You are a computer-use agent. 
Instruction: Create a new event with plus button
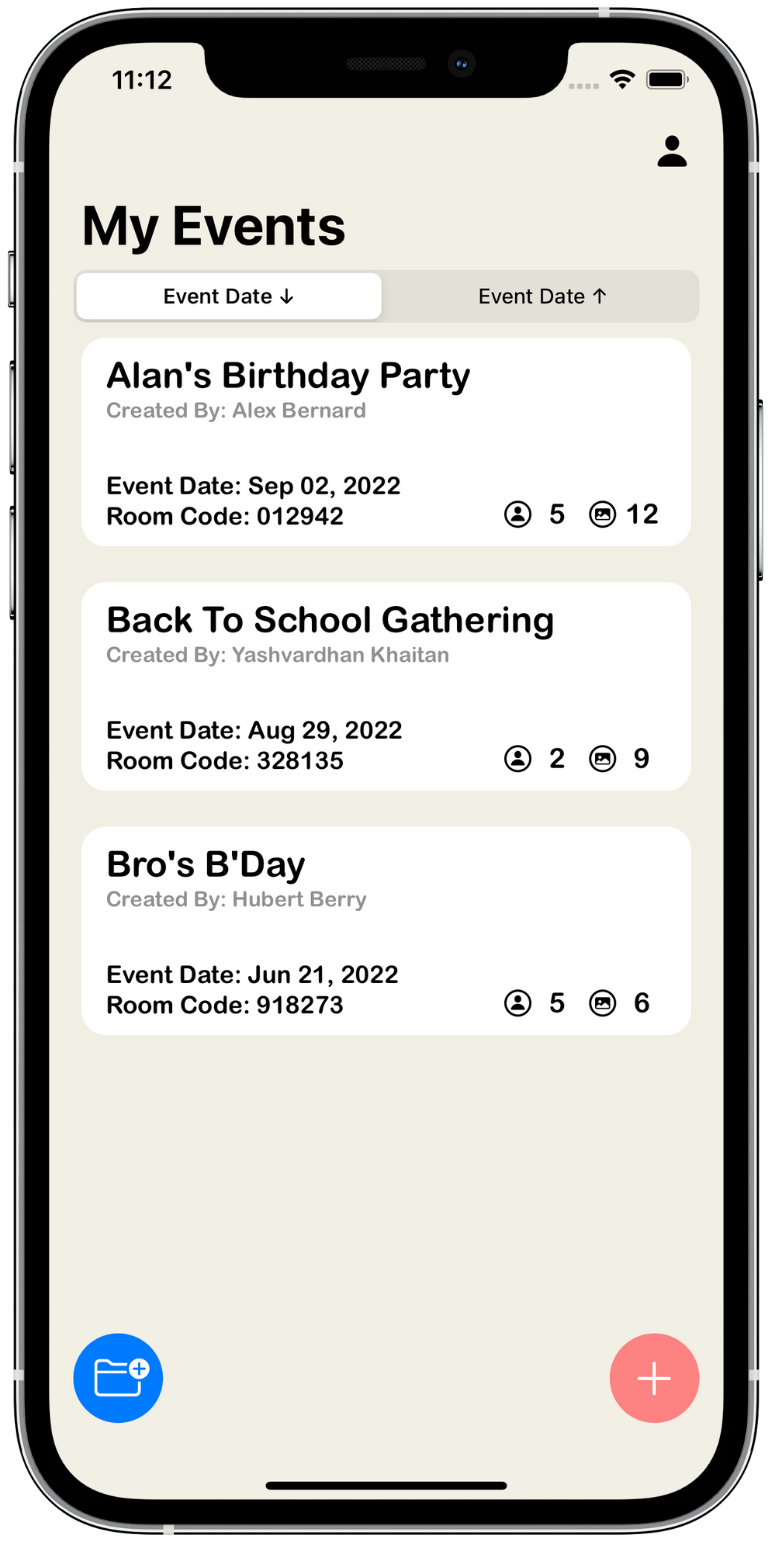coord(654,1378)
